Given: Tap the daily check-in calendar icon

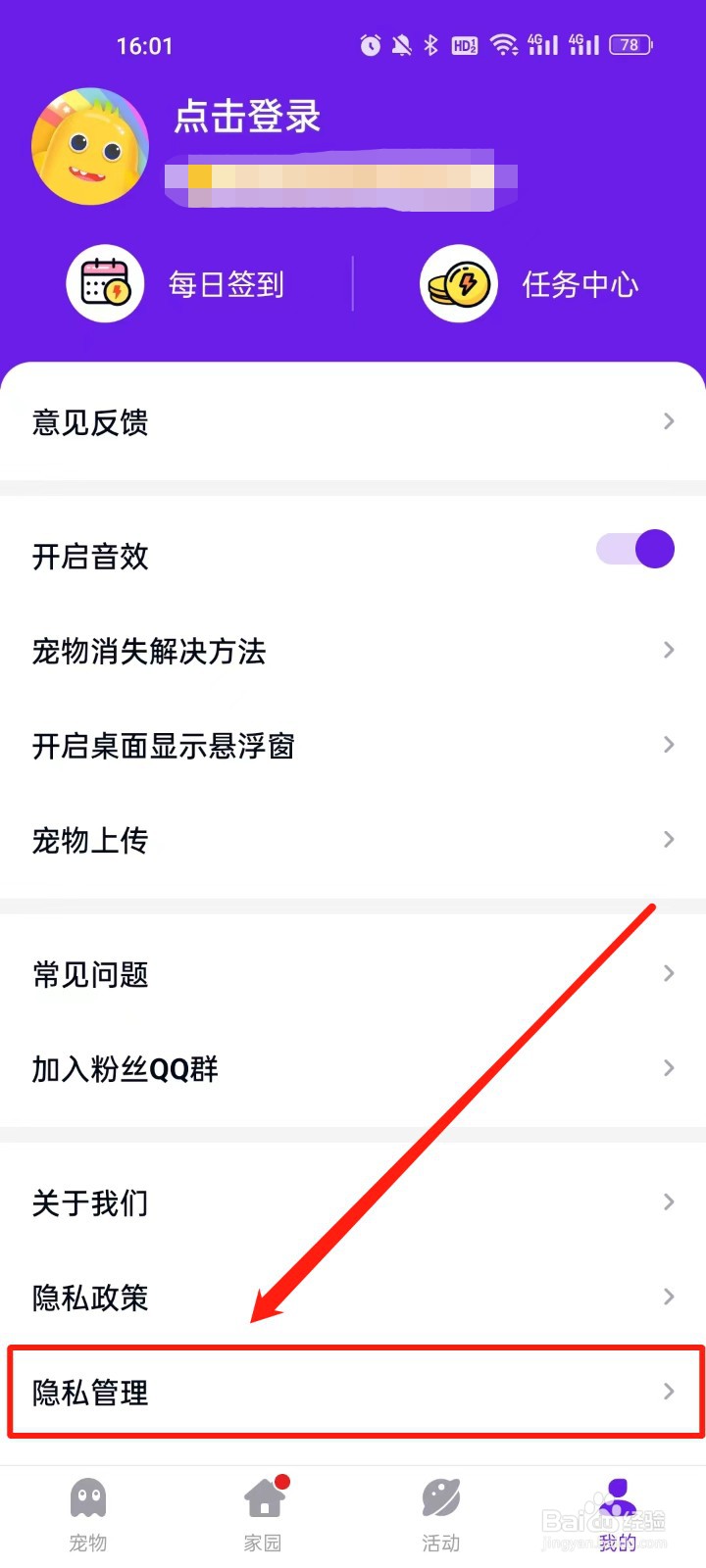Looking at the screenshot, I should tap(105, 283).
